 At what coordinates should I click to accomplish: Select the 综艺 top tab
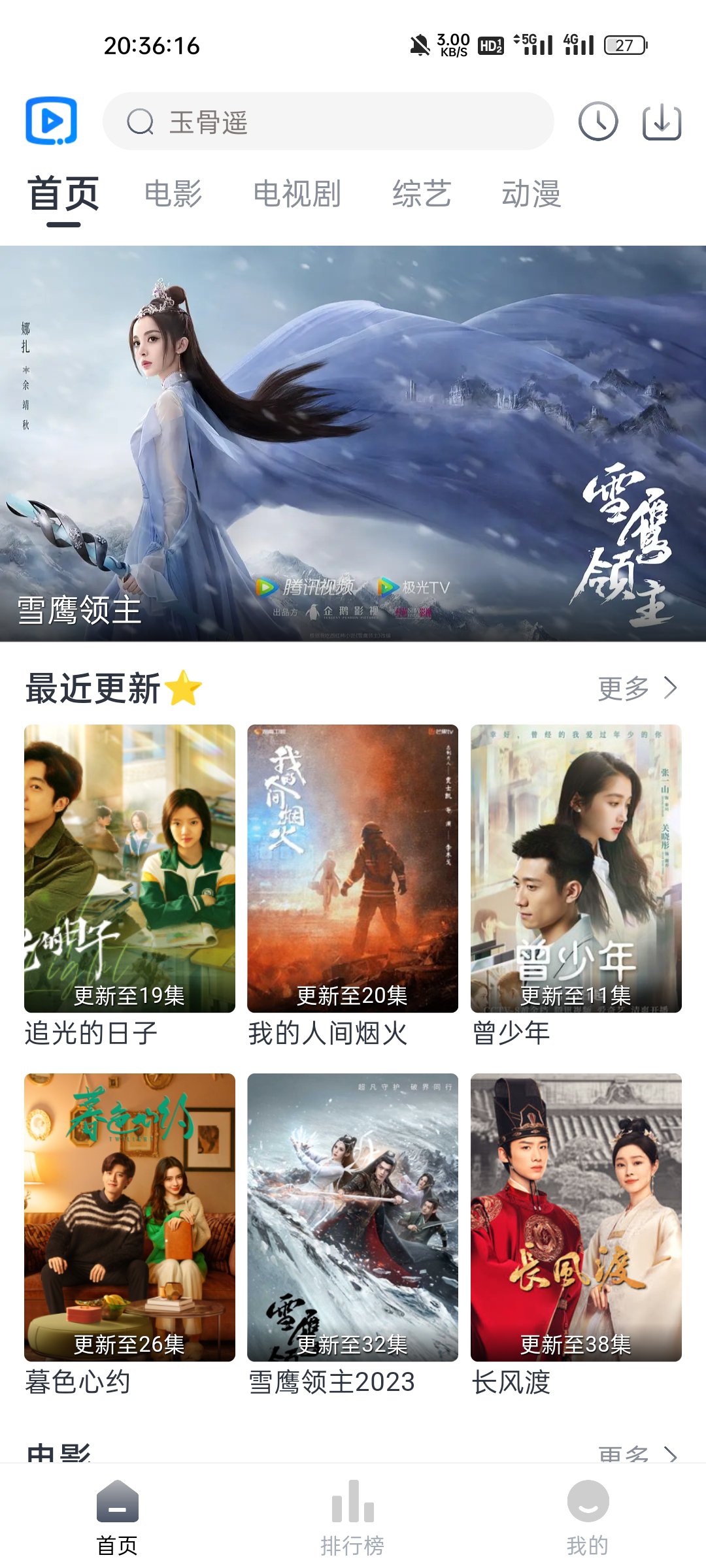pos(422,194)
